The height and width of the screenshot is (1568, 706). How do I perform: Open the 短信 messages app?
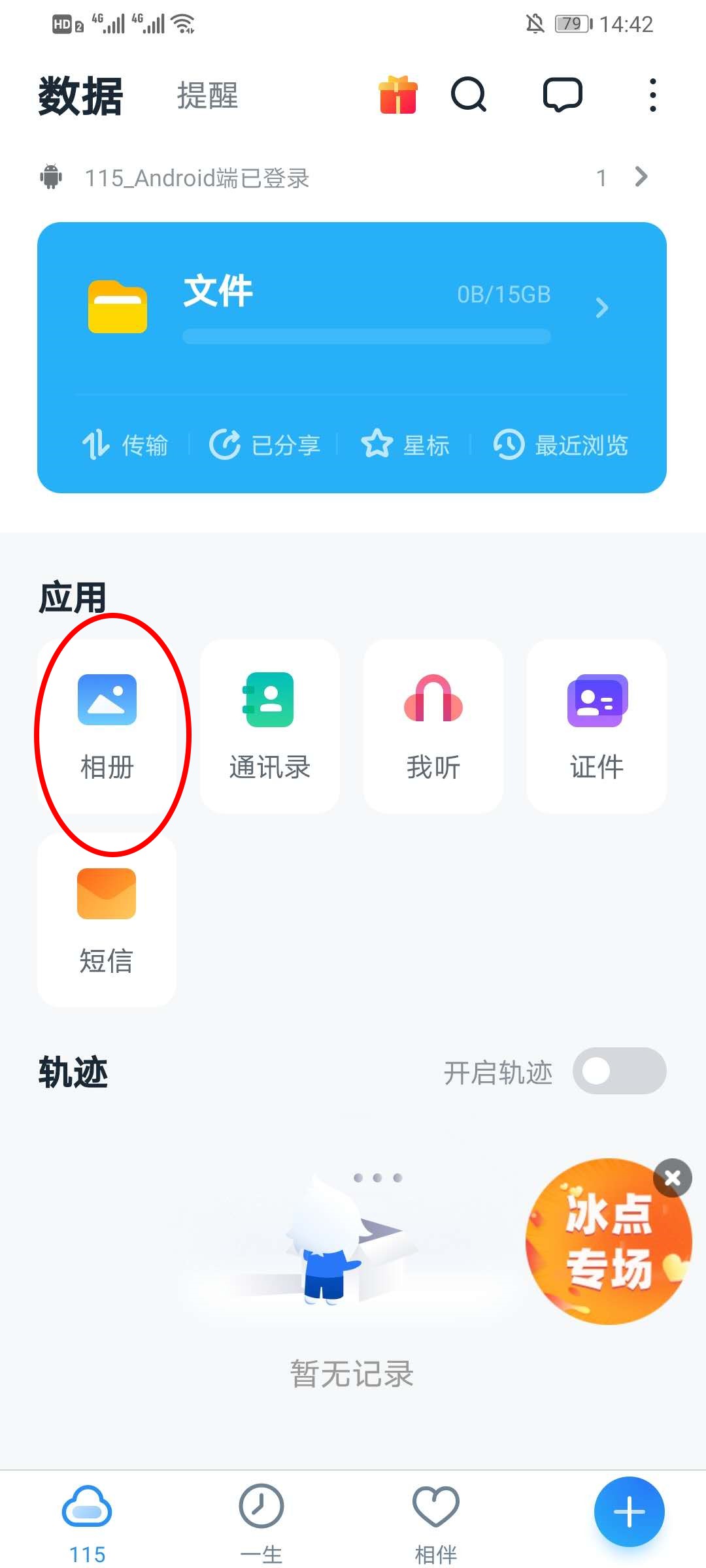pos(107,920)
